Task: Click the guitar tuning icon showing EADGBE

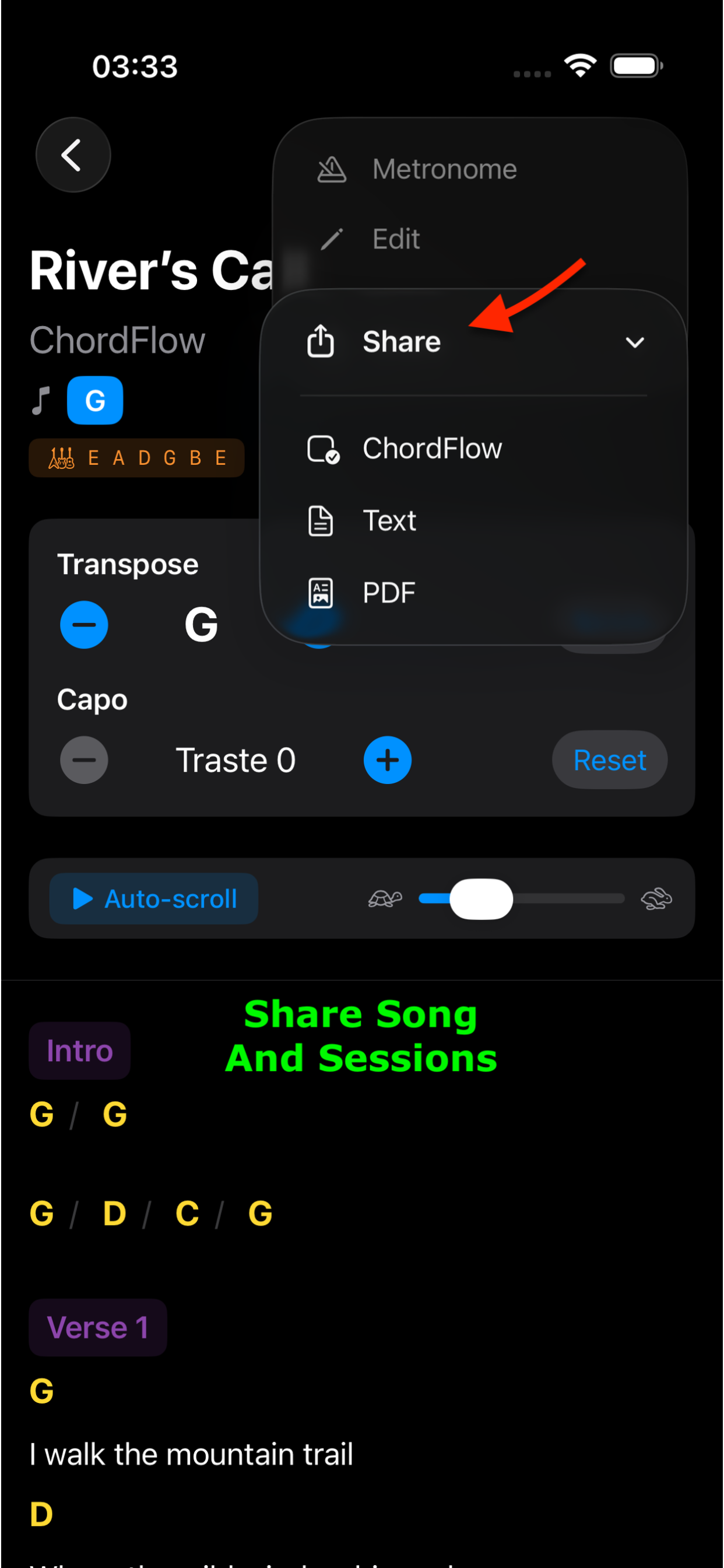Action: point(62,458)
